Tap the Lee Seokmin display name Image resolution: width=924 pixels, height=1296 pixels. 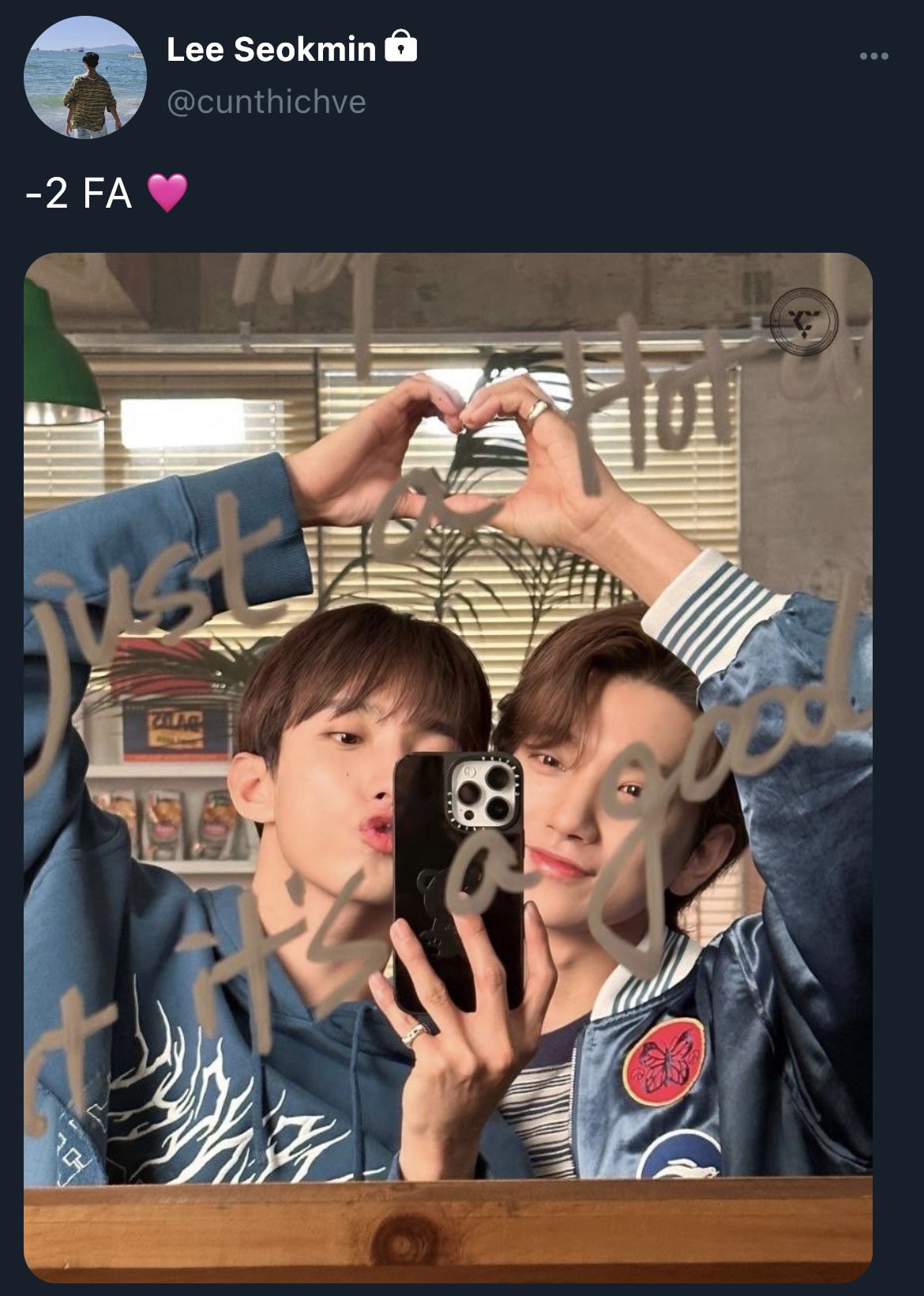pyautogui.click(x=271, y=50)
